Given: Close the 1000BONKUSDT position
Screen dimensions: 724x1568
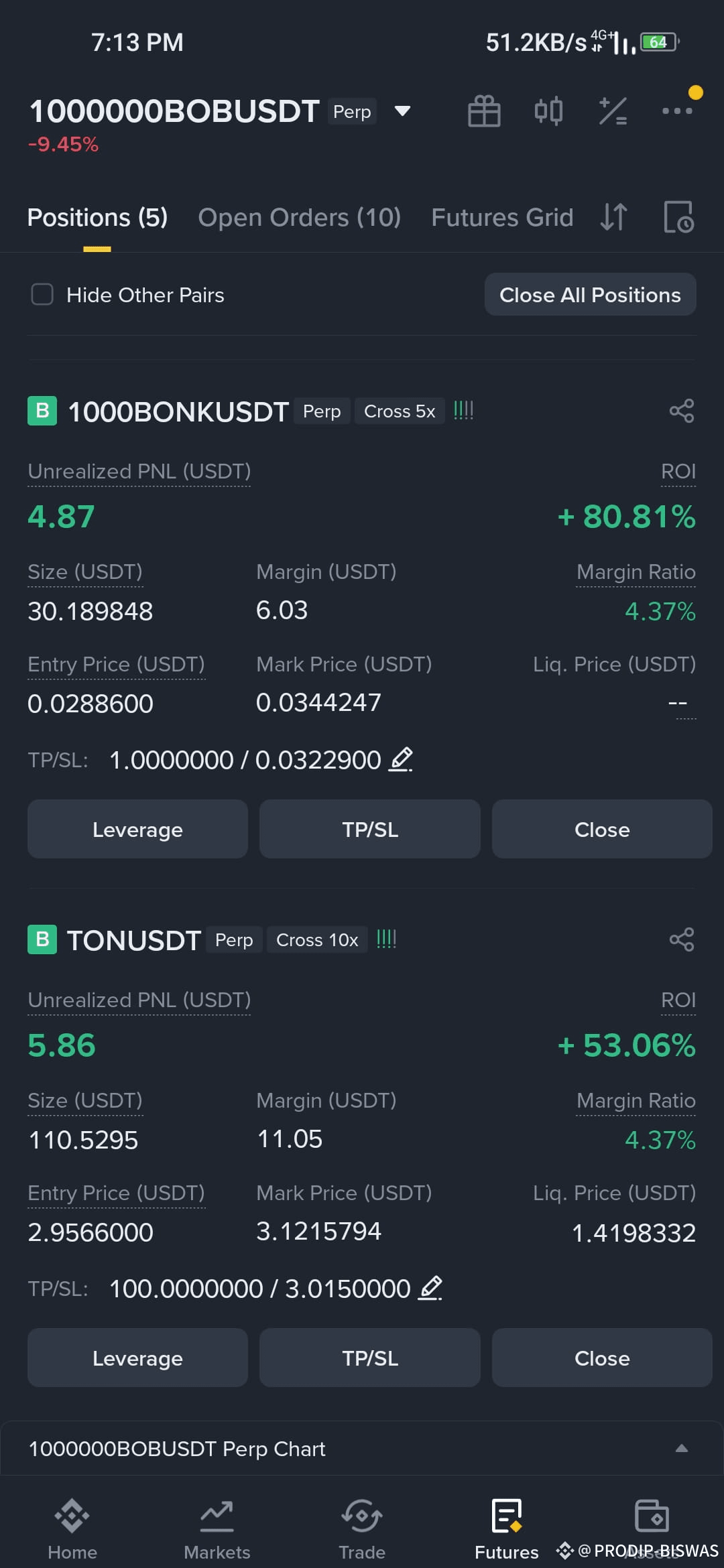Looking at the screenshot, I should pos(602,829).
